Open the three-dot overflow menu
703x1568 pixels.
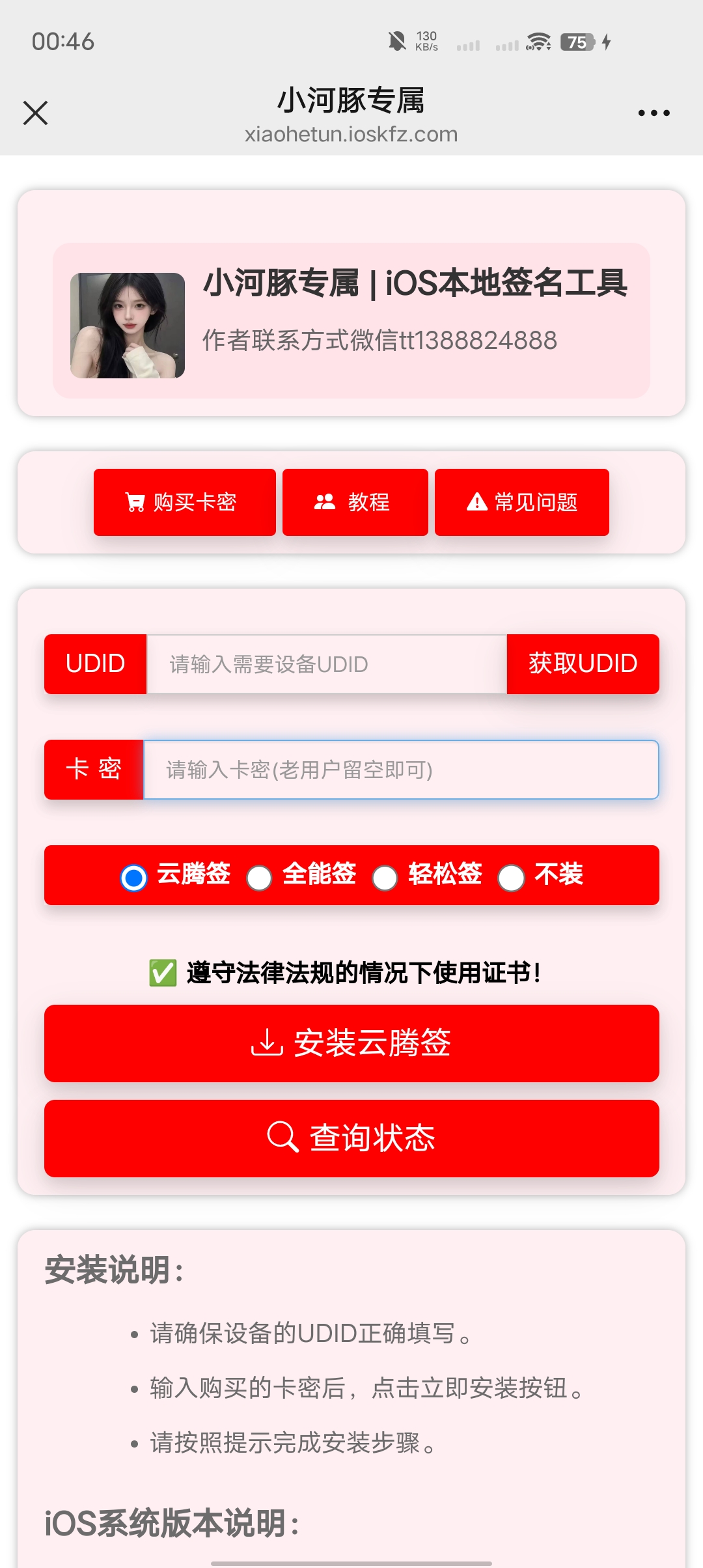[654, 113]
